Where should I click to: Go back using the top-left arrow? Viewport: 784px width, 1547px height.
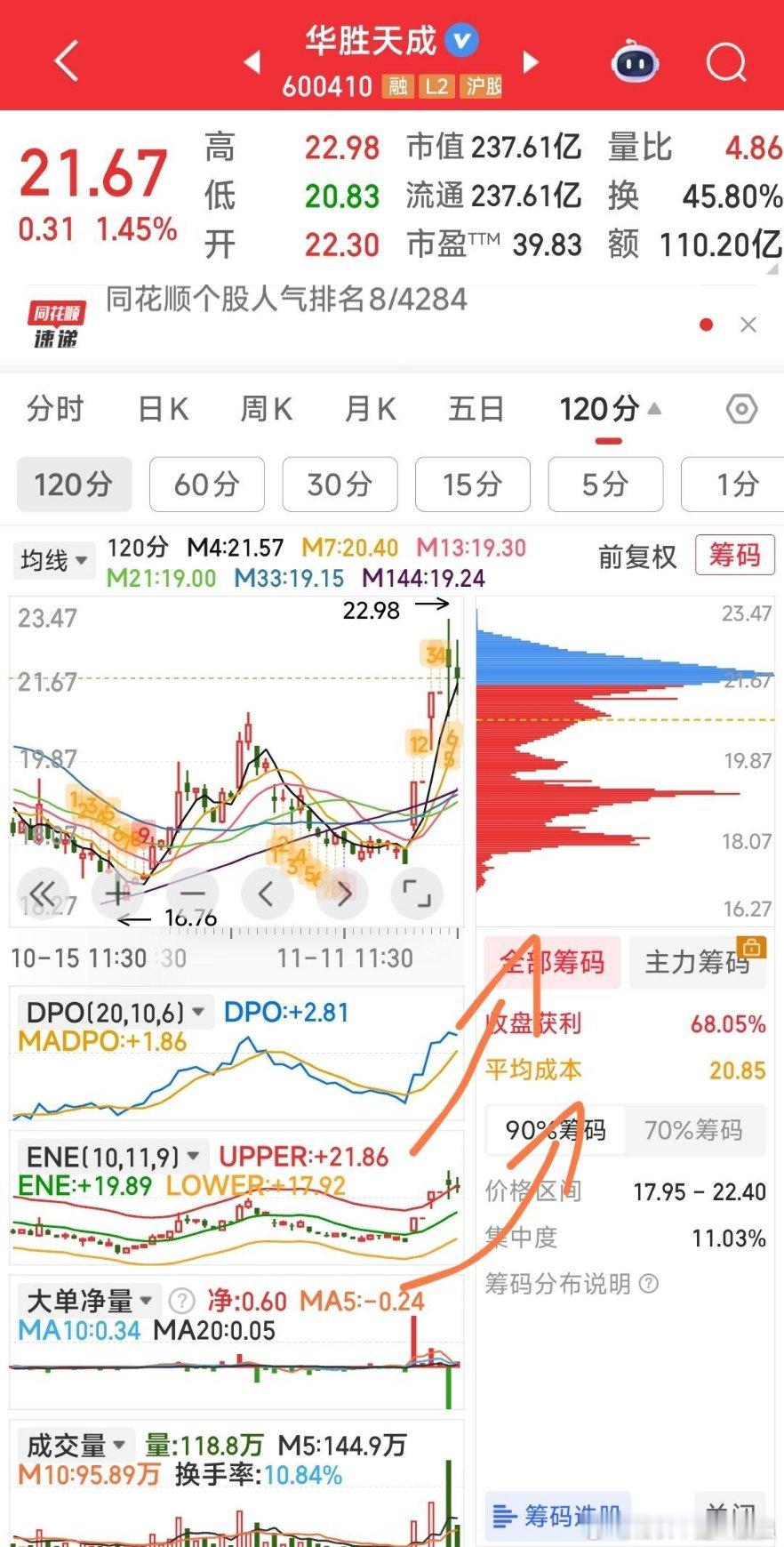pos(68,61)
